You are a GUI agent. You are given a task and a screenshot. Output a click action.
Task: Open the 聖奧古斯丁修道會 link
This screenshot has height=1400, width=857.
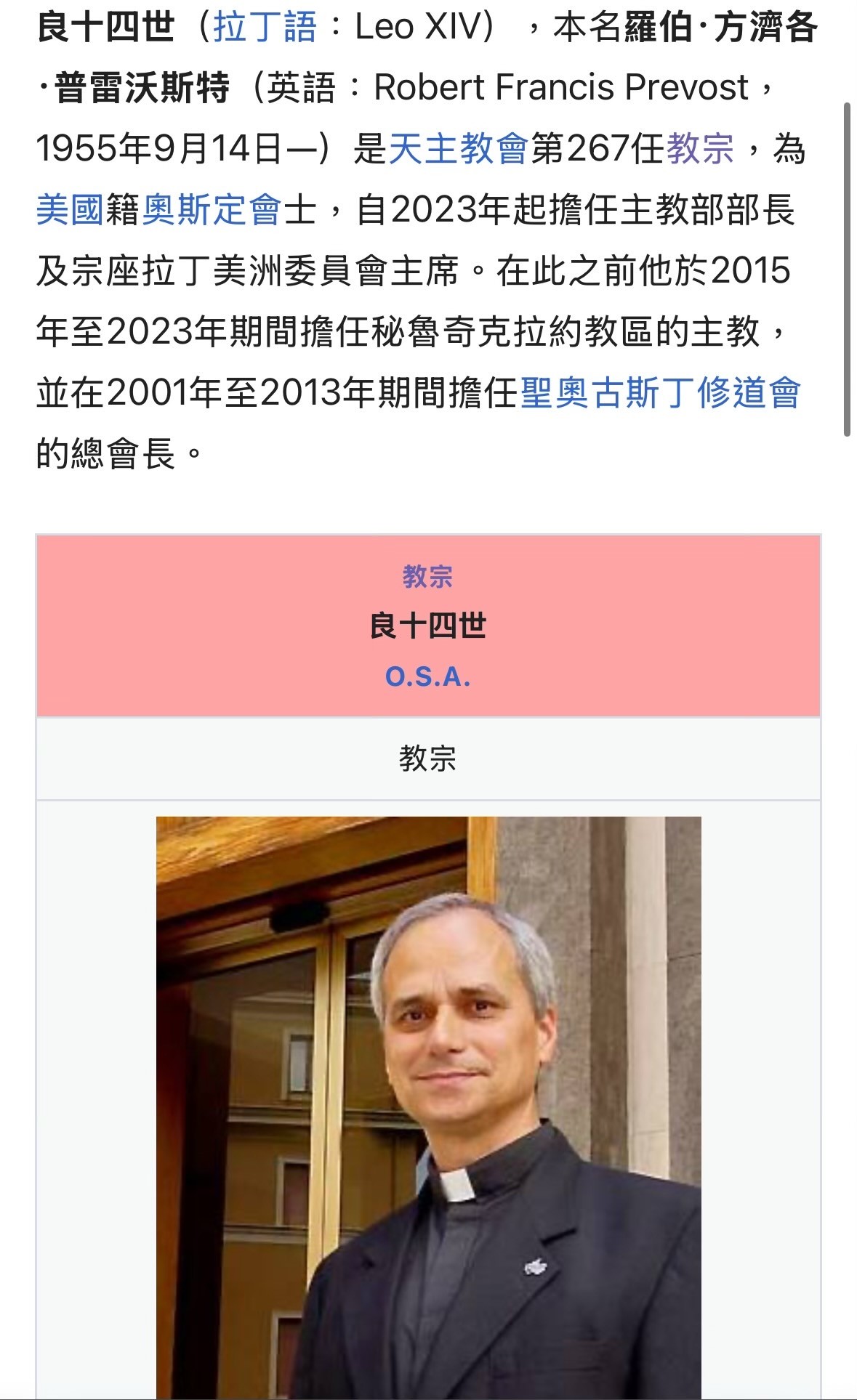(x=660, y=393)
